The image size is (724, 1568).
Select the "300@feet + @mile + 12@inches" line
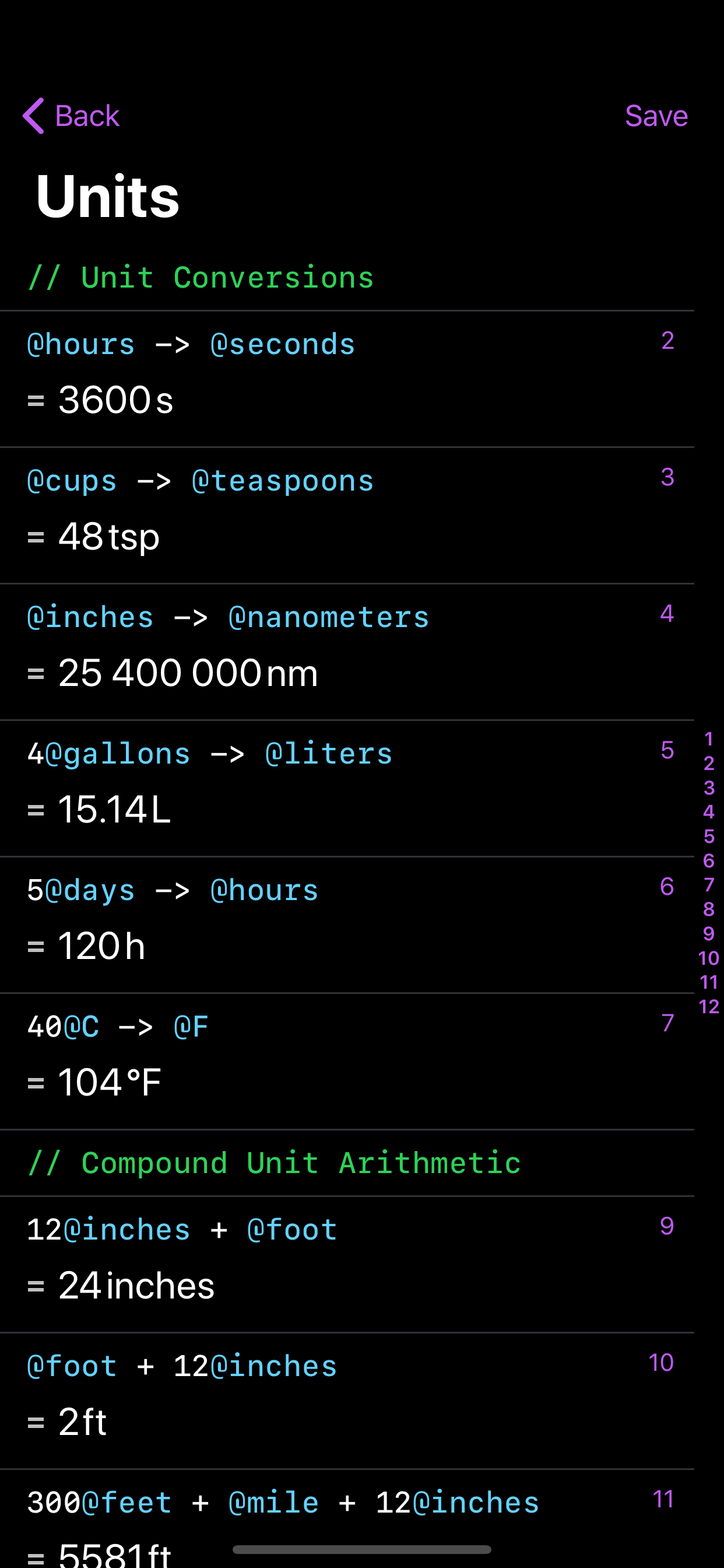coord(282,1501)
